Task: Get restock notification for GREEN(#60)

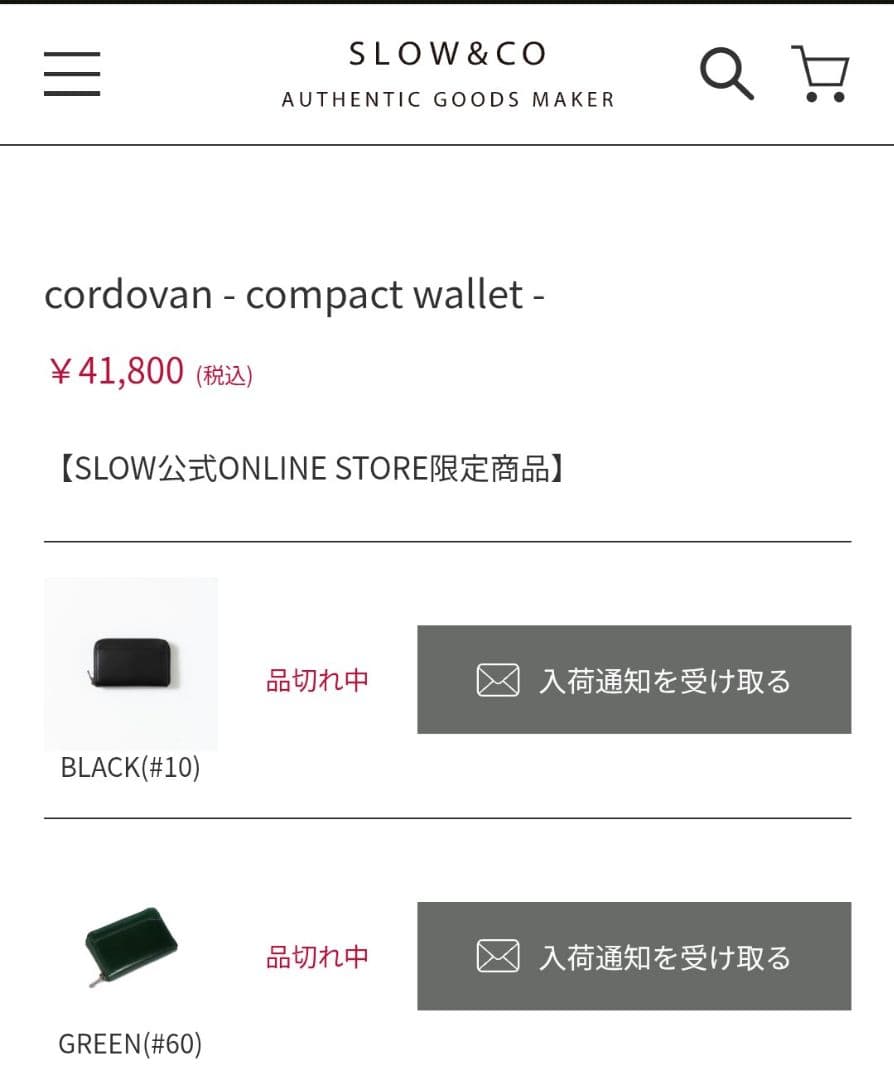Action: pos(633,956)
